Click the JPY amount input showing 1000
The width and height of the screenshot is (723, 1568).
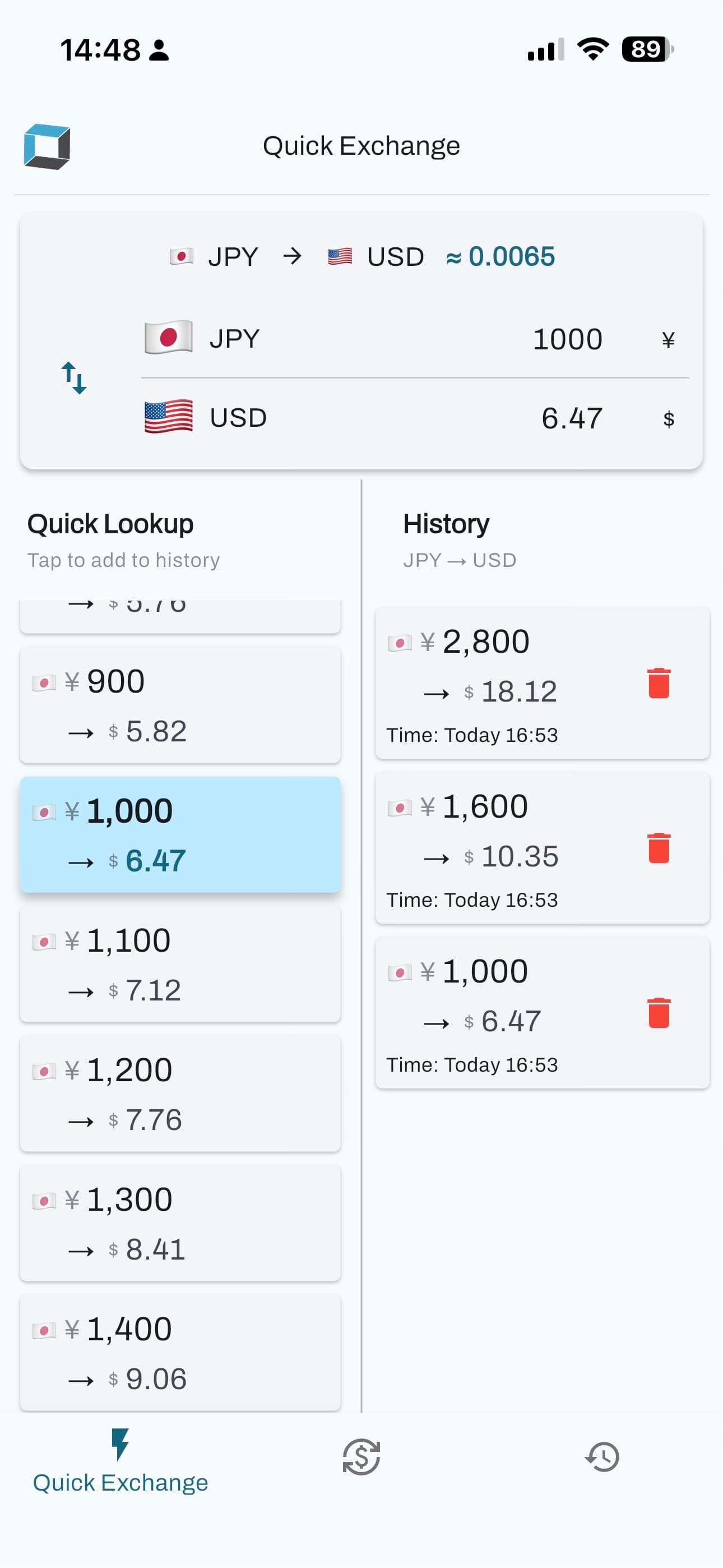click(x=567, y=338)
